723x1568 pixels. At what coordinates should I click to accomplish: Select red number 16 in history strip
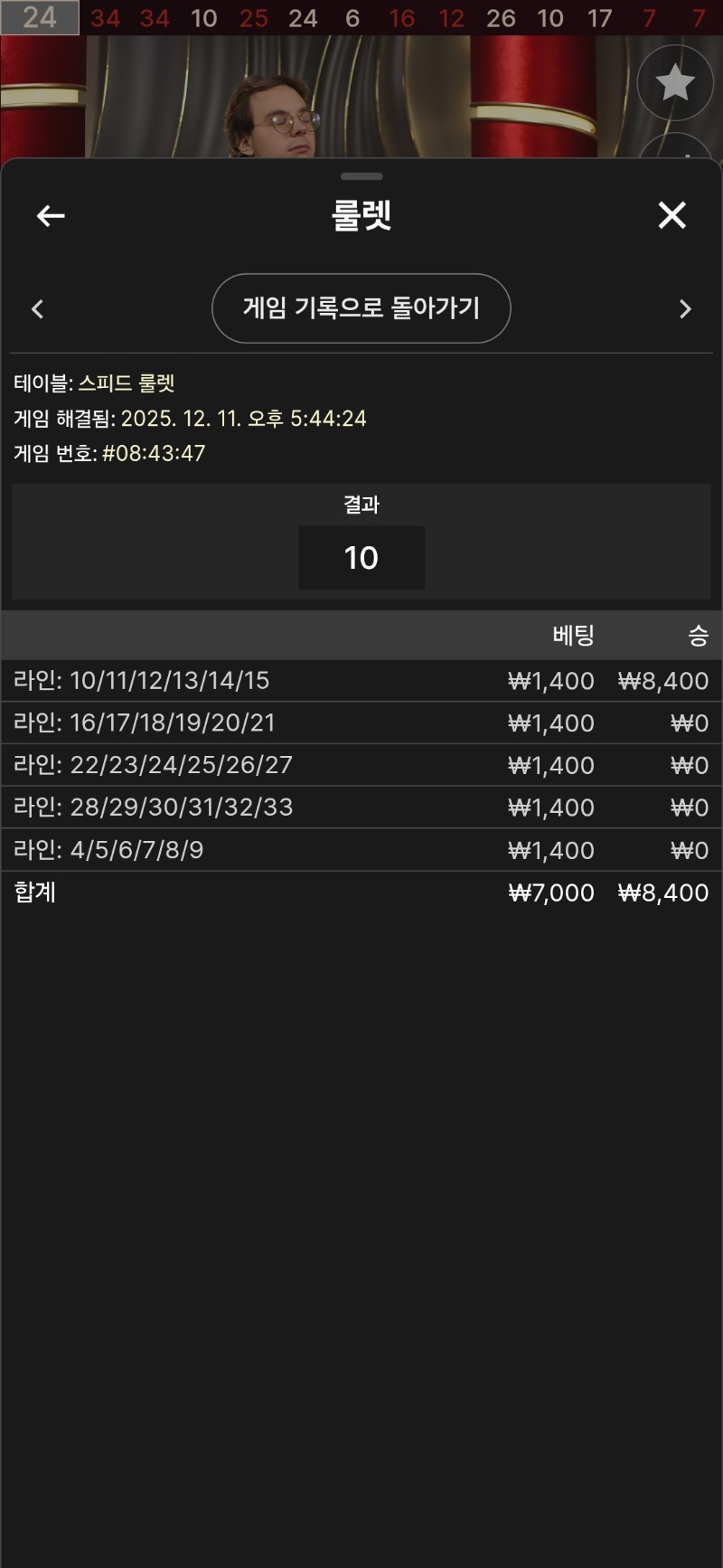[x=402, y=18]
